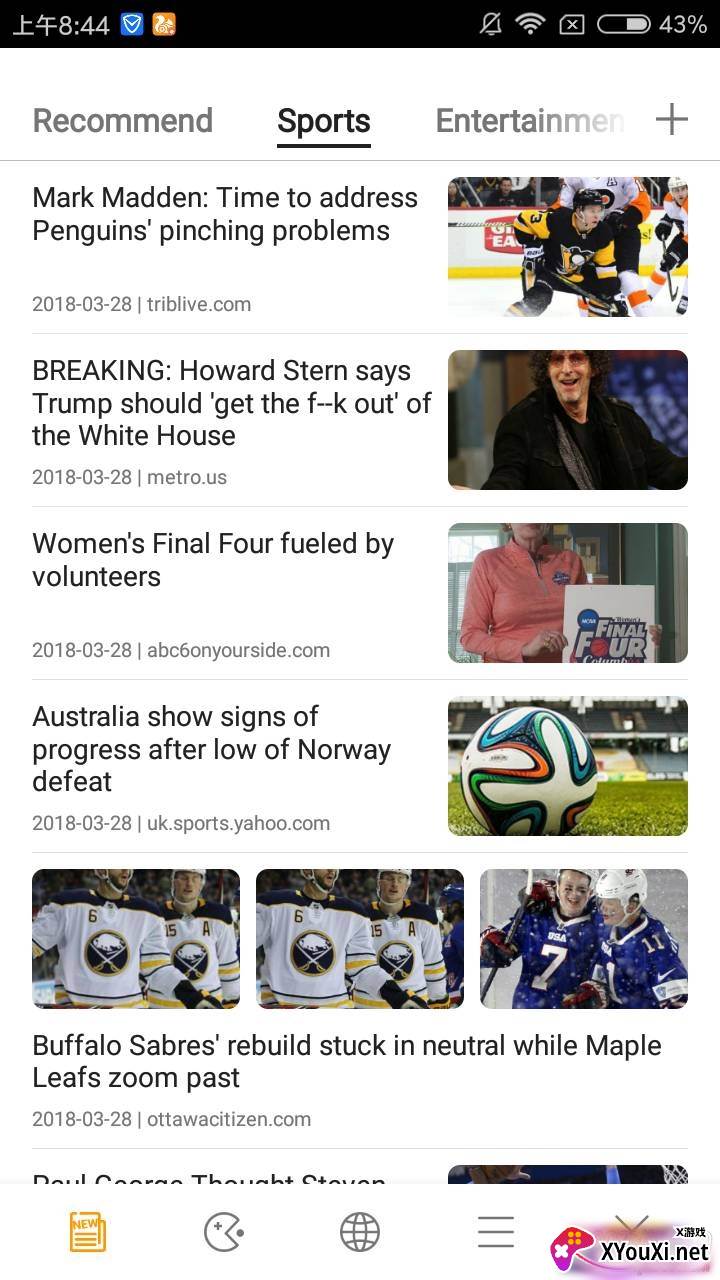Open the Mark Madden Penguins article
This screenshot has width=720, height=1280.
[x=225, y=214]
